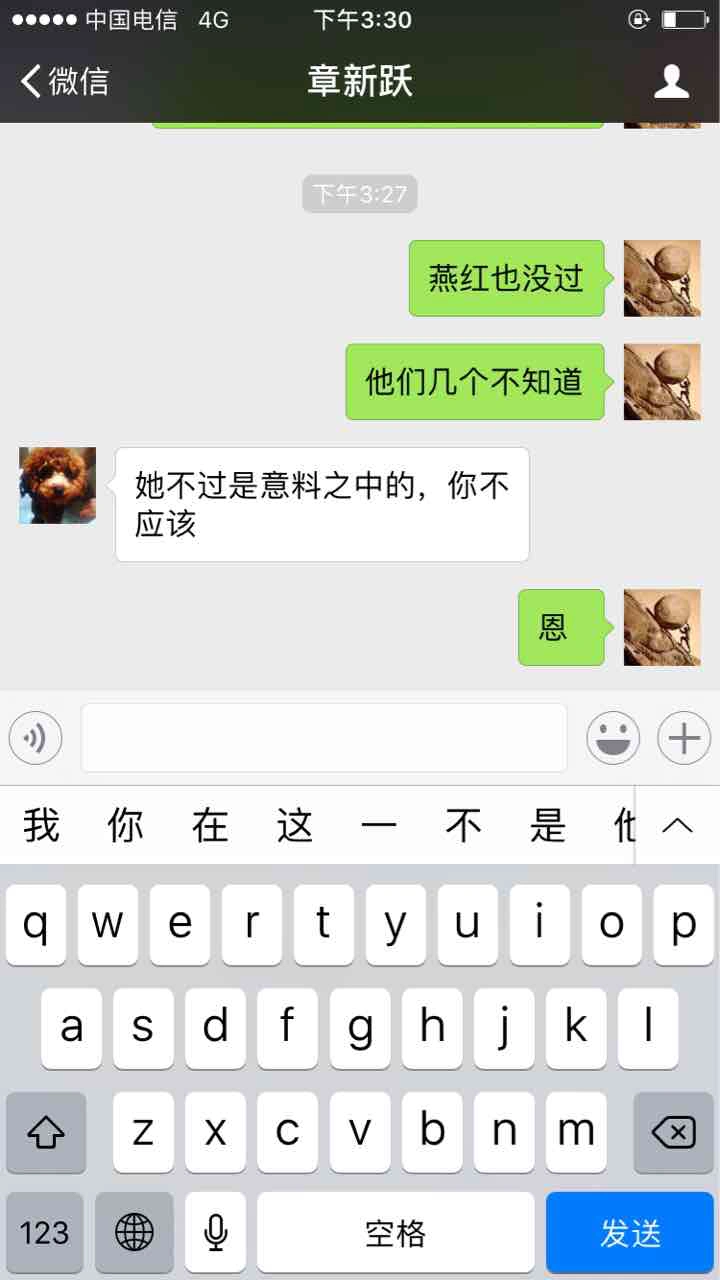Tap the backspace key
720x1280 pixels.
point(673,1132)
